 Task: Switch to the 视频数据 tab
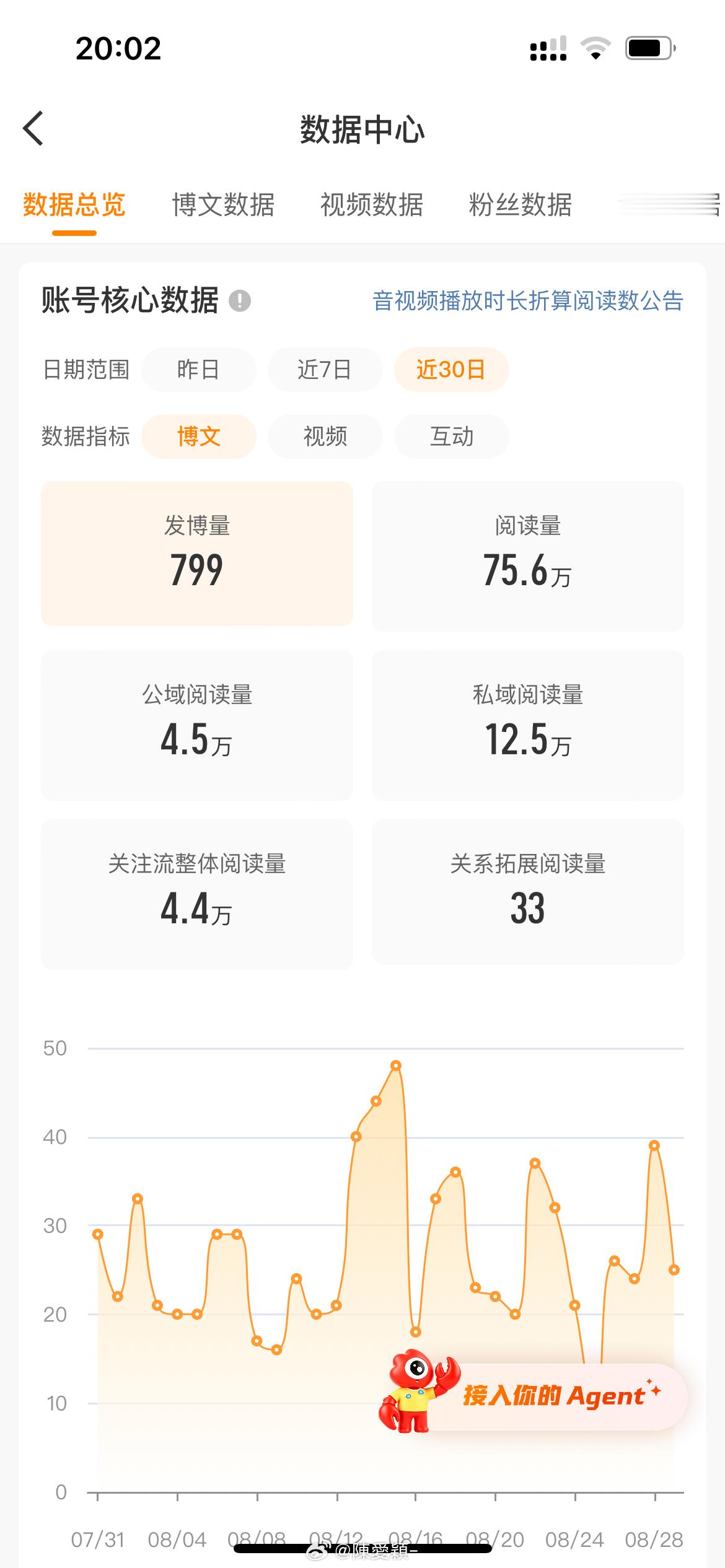tap(372, 205)
